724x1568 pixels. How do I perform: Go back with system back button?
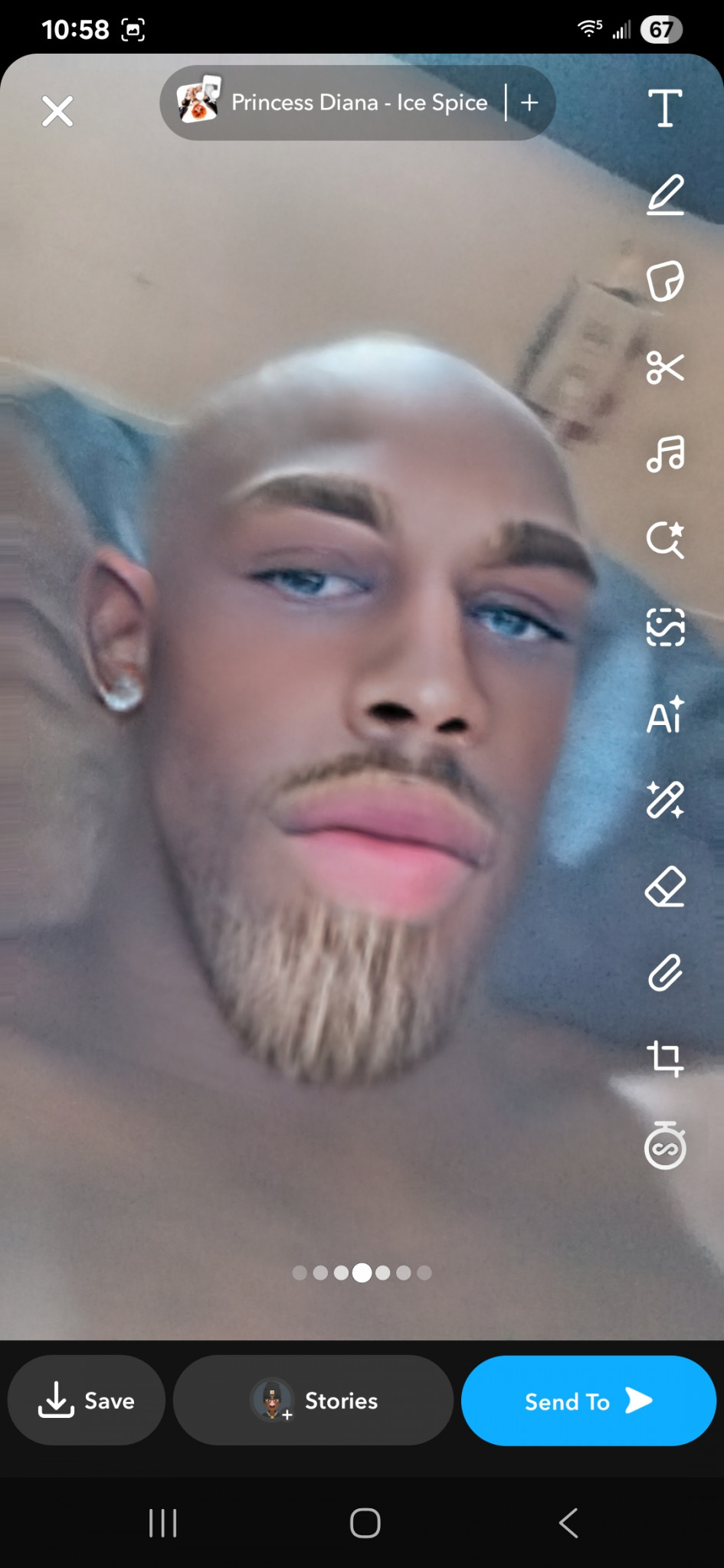(x=568, y=1523)
